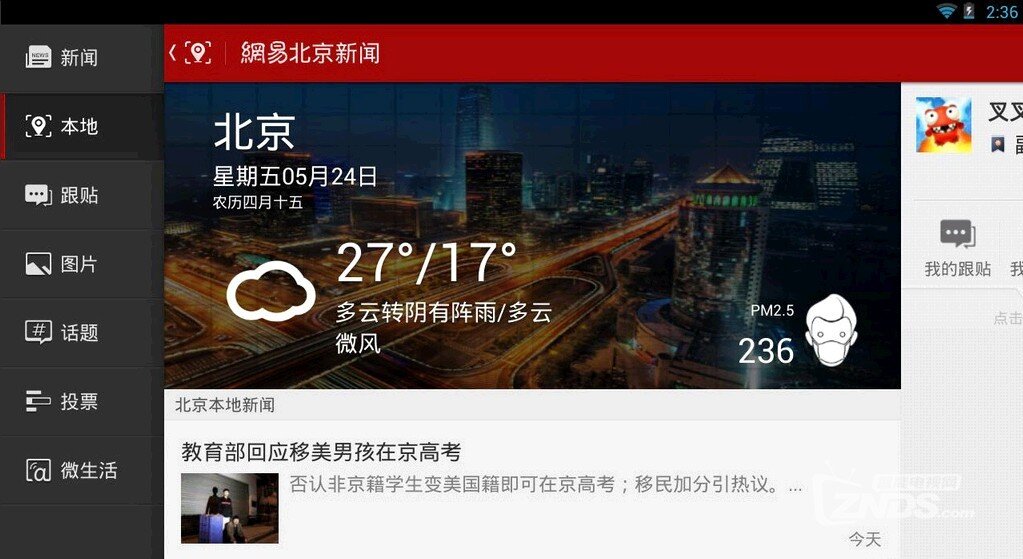Open the Beijing weather card
1023x559 pixels.
(x=532, y=236)
